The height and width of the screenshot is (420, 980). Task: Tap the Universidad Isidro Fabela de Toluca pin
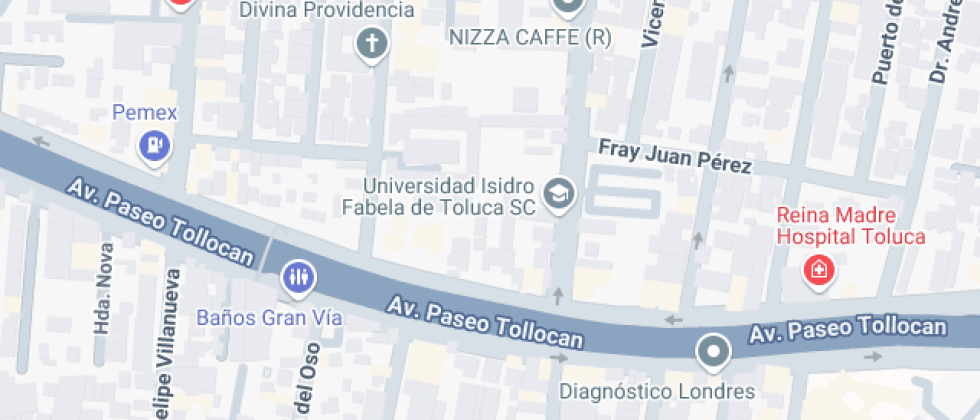[x=559, y=195]
